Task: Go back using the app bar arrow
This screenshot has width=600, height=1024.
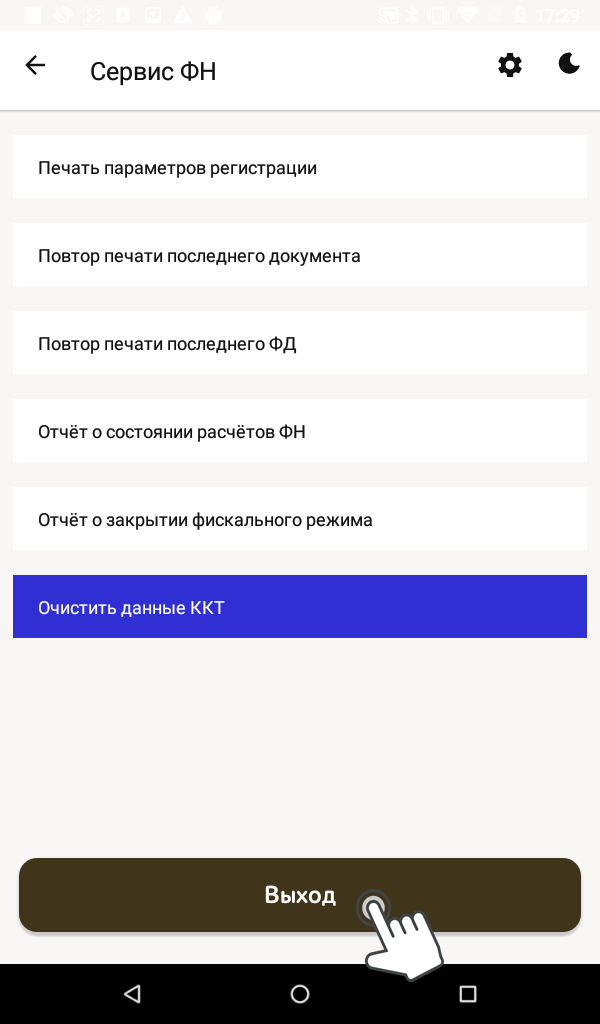Action: [35, 66]
